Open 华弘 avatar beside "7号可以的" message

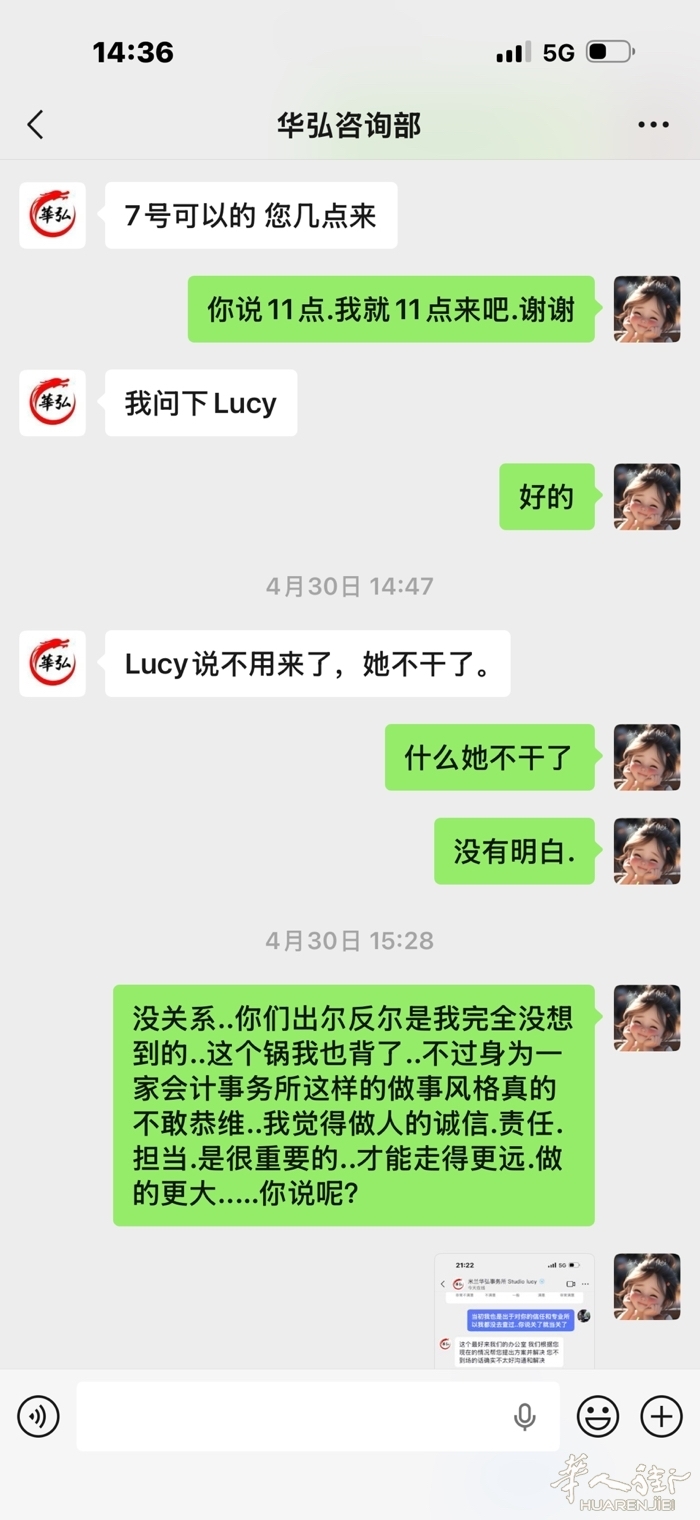pyautogui.click(x=52, y=215)
